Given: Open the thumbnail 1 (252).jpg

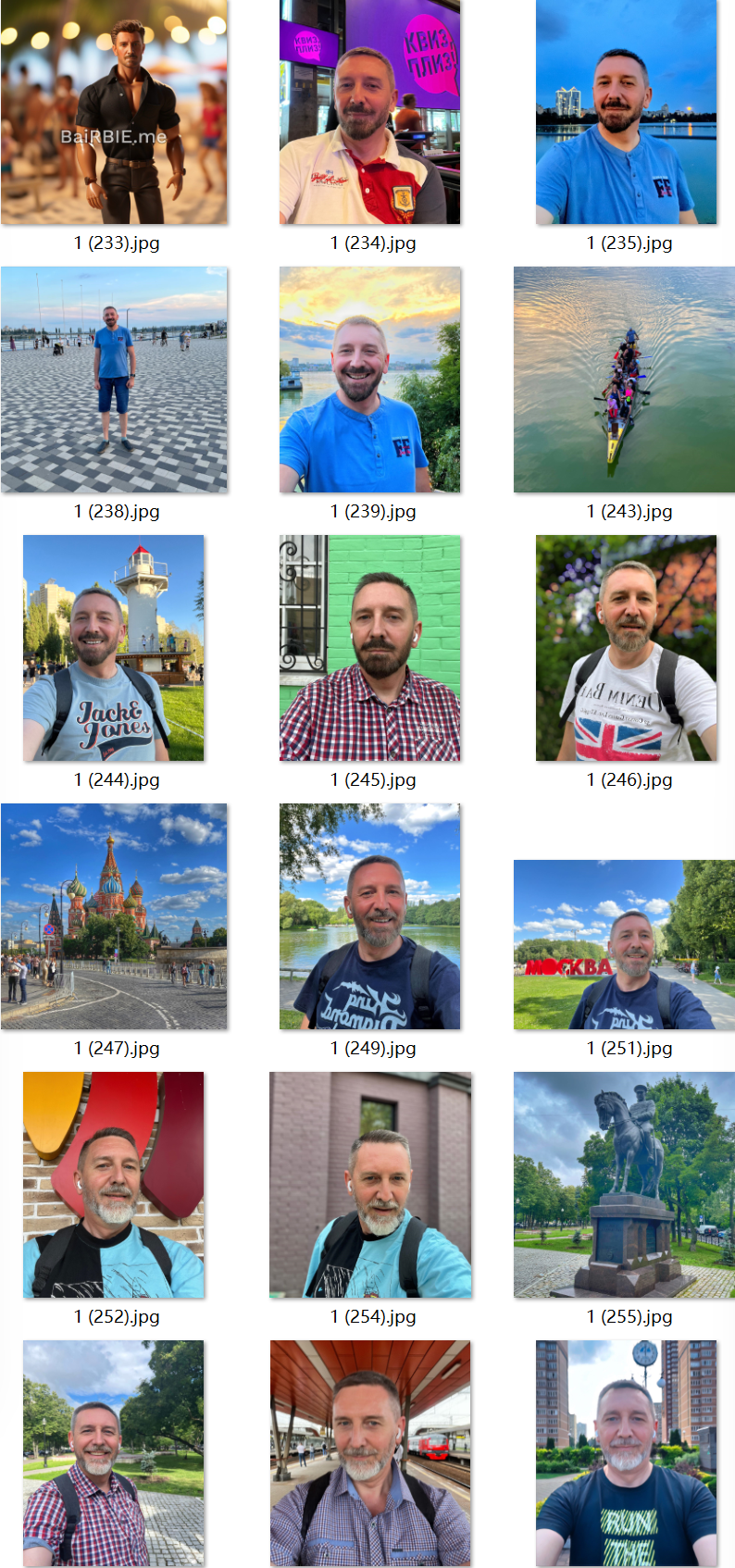Looking at the screenshot, I should point(114,1185).
